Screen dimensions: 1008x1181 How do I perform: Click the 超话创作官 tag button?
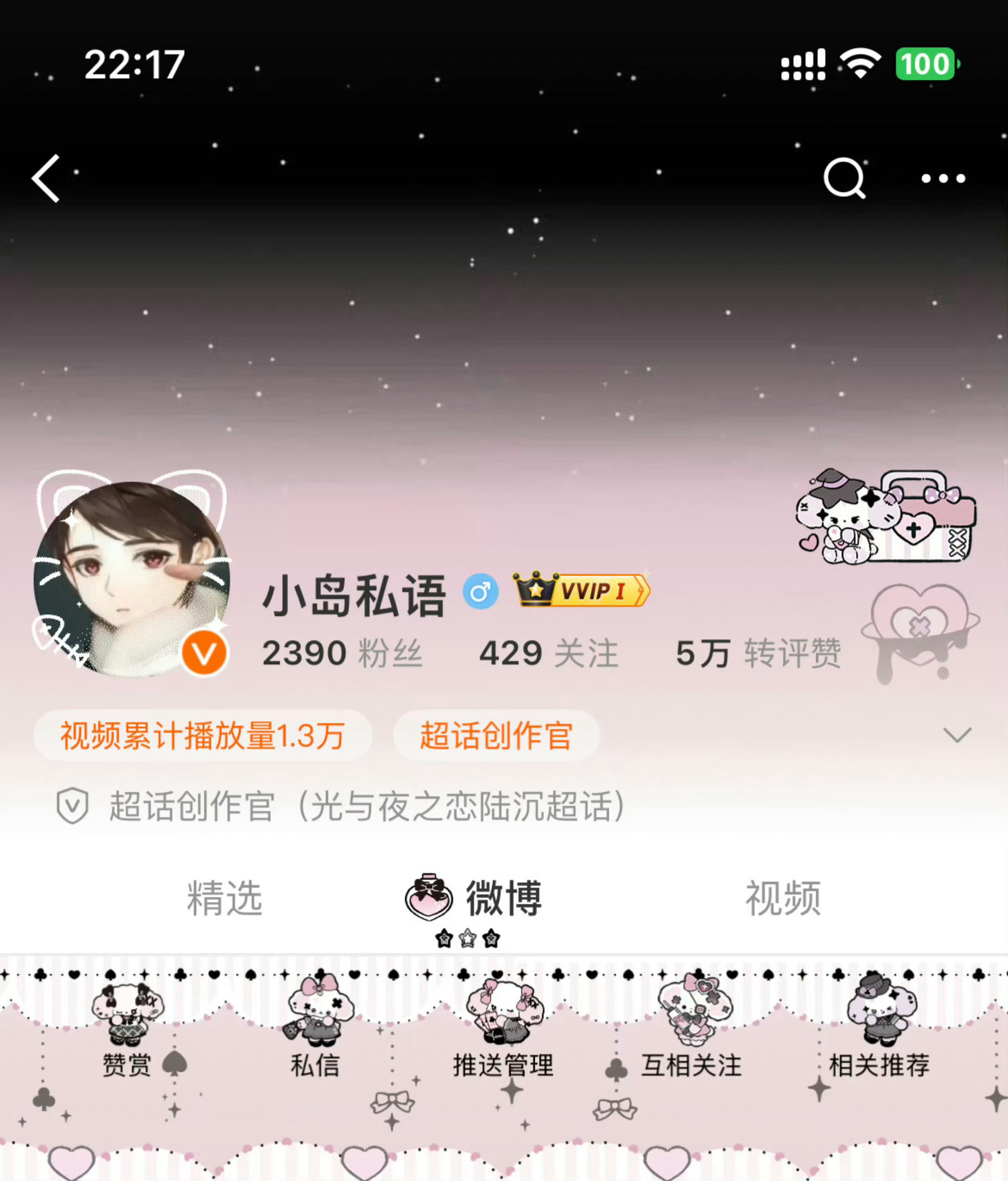tap(496, 736)
